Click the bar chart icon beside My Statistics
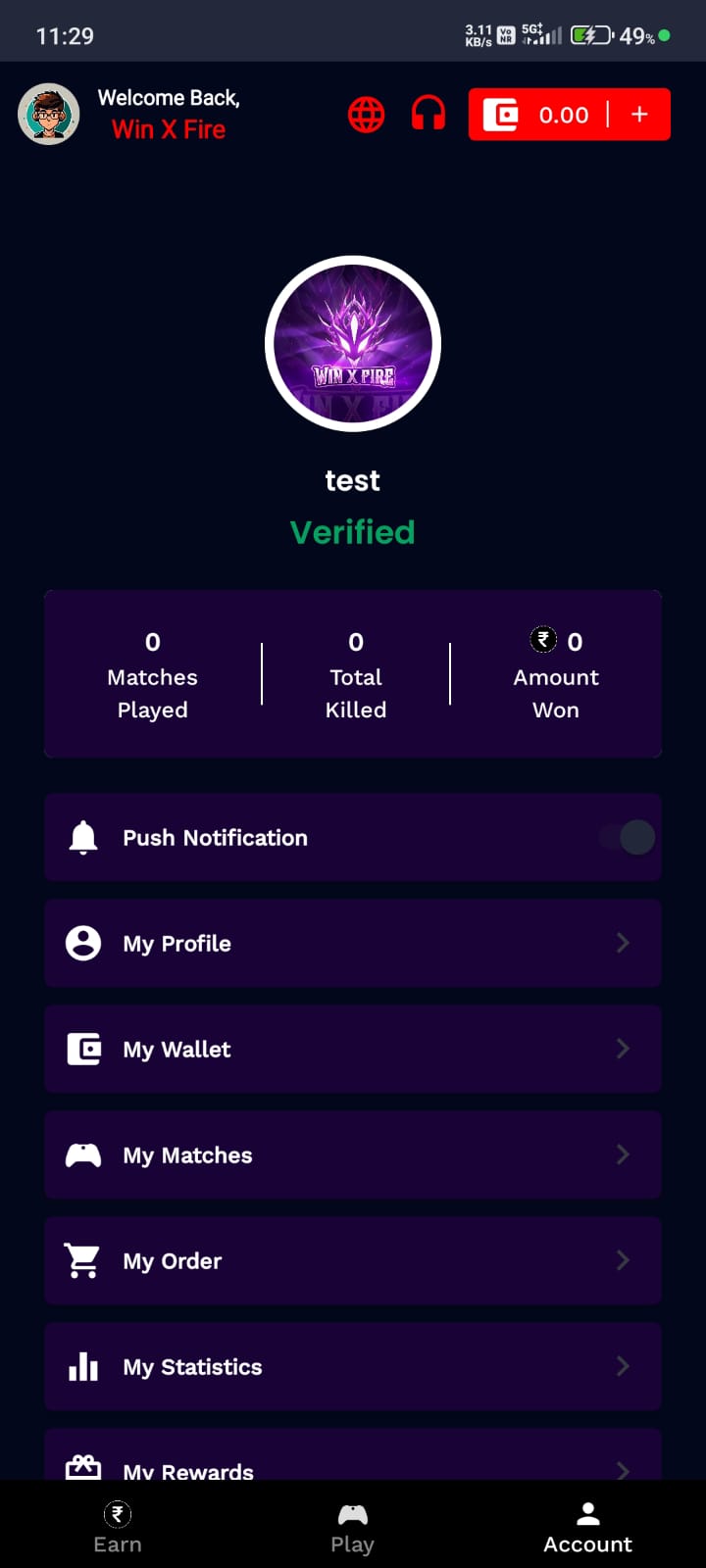 click(82, 1366)
